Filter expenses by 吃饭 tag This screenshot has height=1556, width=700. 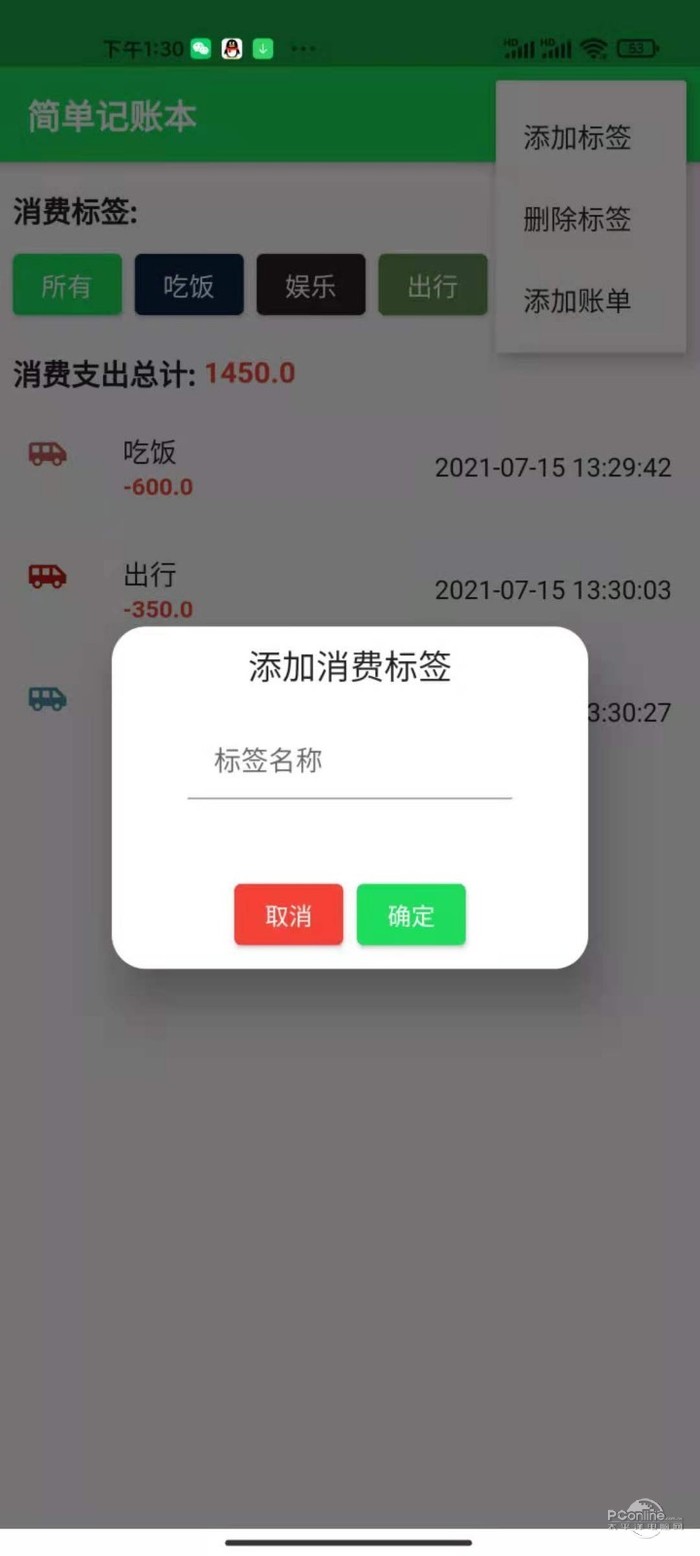[x=189, y=286]
